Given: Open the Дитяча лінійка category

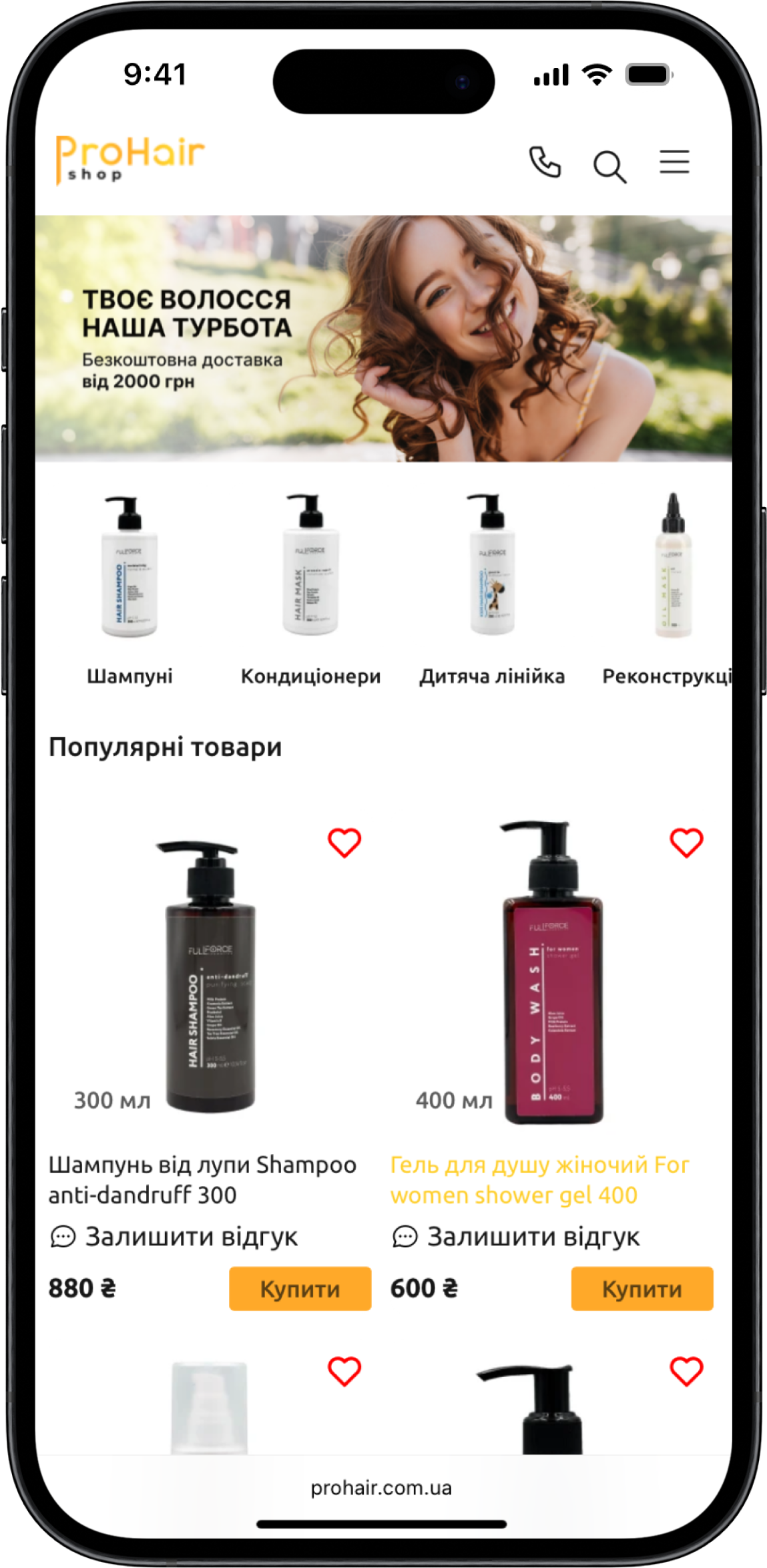Looking at the screenshot, I should pyautogui.click(x=492, y=588).
